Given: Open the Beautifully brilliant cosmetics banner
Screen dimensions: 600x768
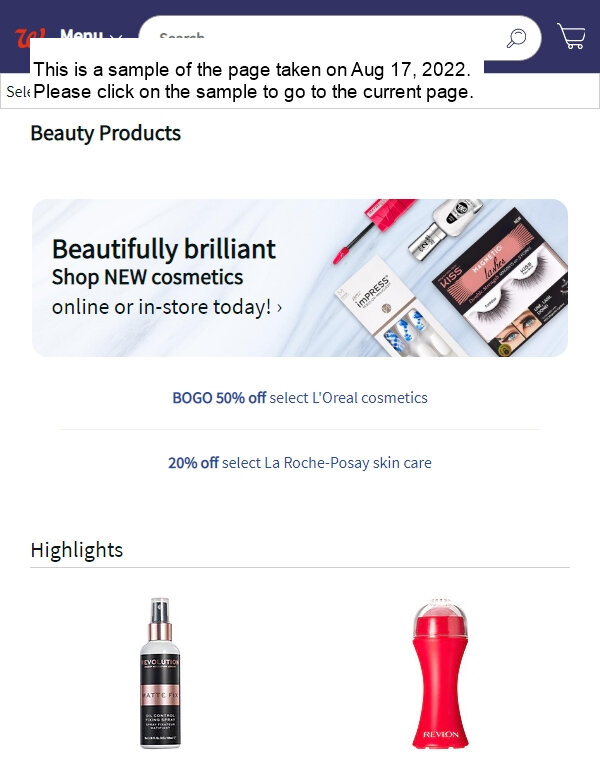Looking at the screenshot, I should [299, 278].
